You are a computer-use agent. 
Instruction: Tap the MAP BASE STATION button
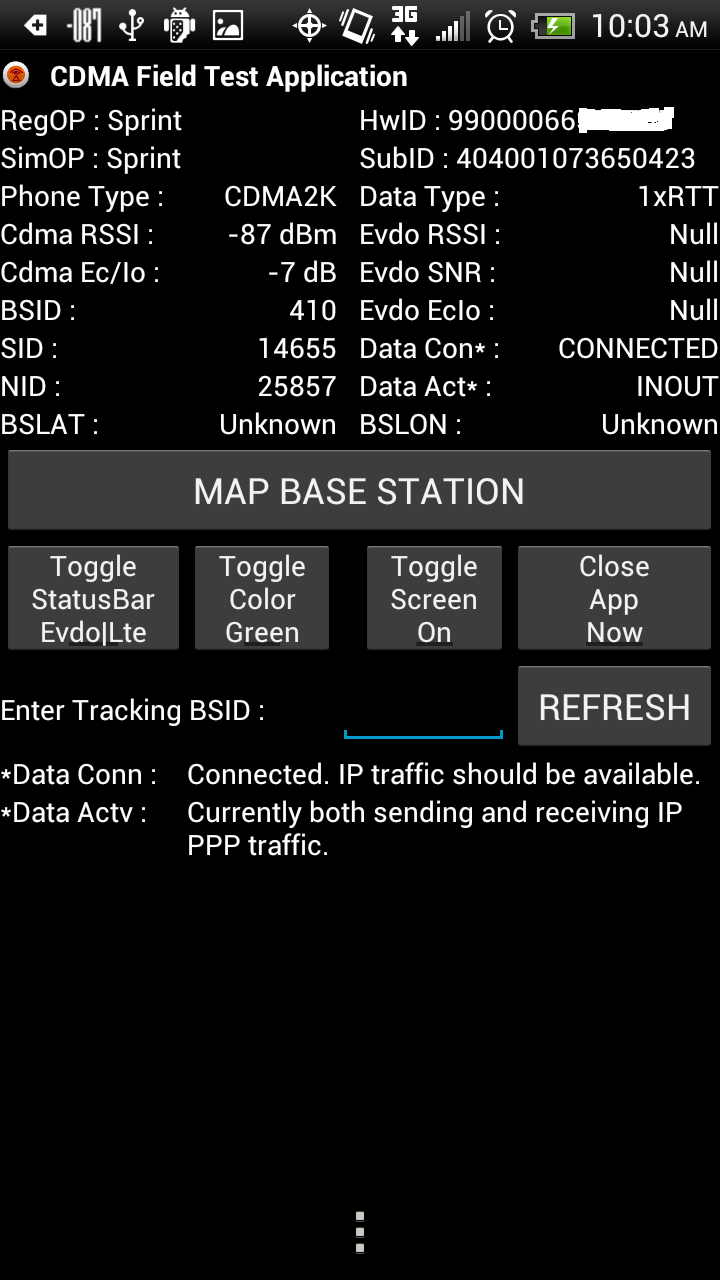359,491
